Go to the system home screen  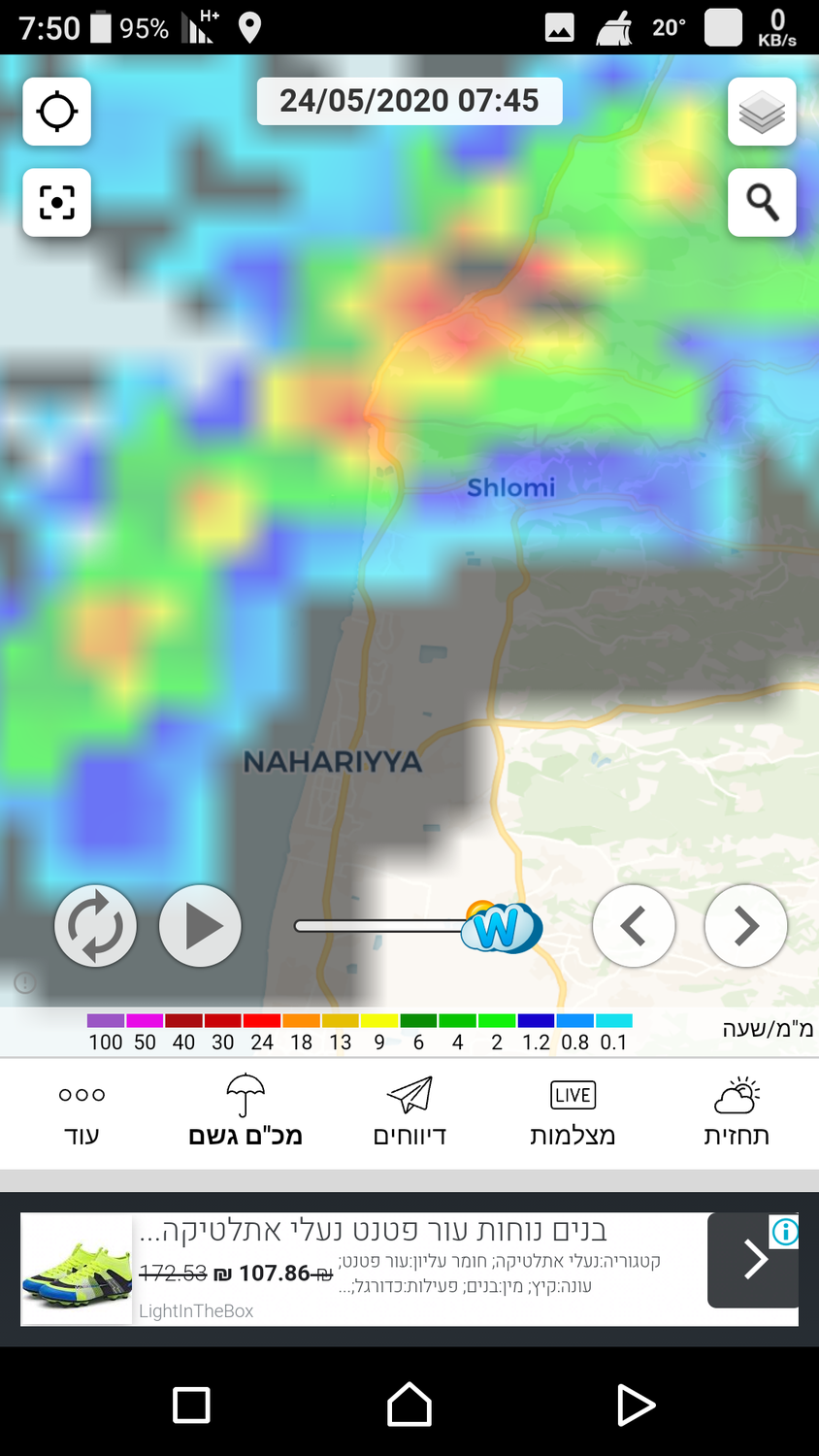[409, 1405]
